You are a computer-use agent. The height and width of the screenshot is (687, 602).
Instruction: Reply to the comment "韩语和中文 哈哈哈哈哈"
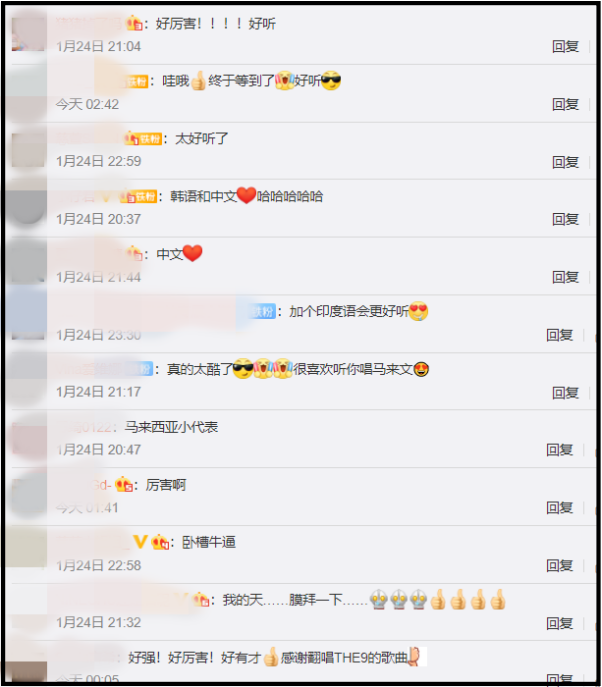pyautogui.click(x=565, y=219)
